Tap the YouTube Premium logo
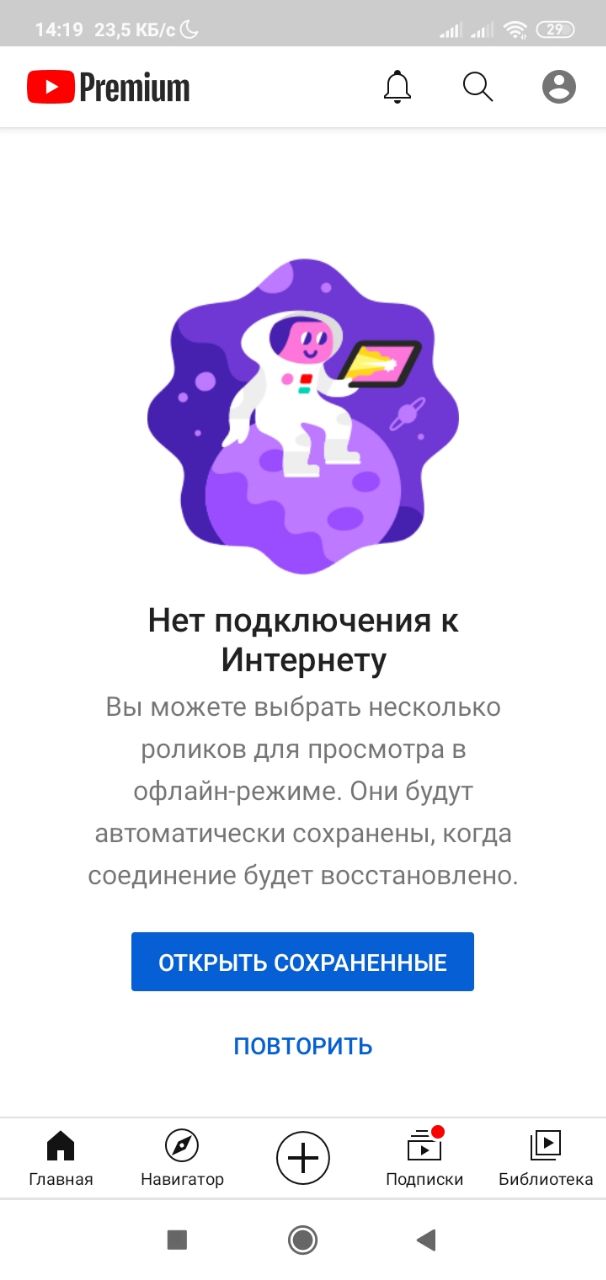This screenshot has width=606, height=1280. pyautogui.click(x=108, y=87)
